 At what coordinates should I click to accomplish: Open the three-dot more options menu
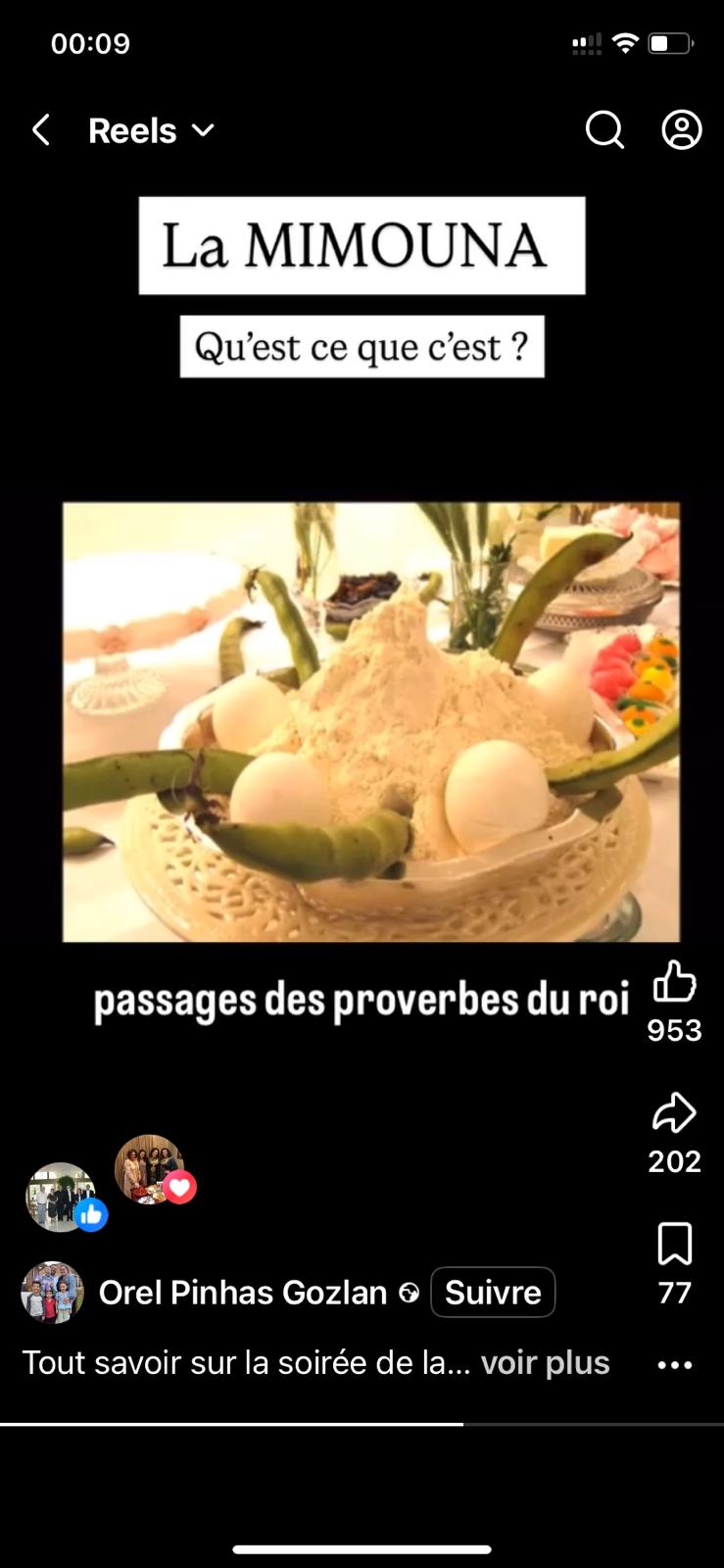[x=674, y=1364]
